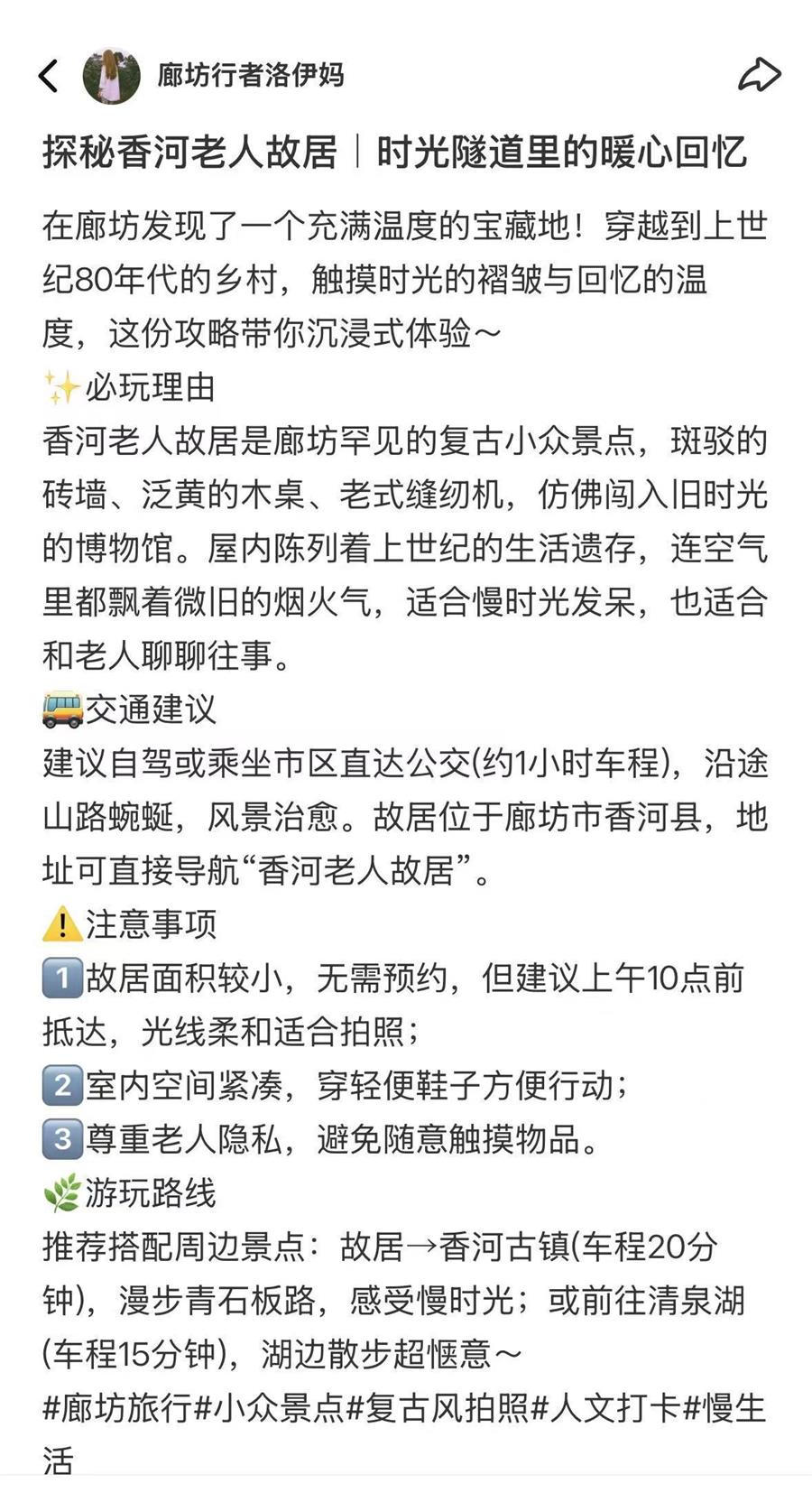View the profile of 廊坊行者洛伊妈

(251, 76)
